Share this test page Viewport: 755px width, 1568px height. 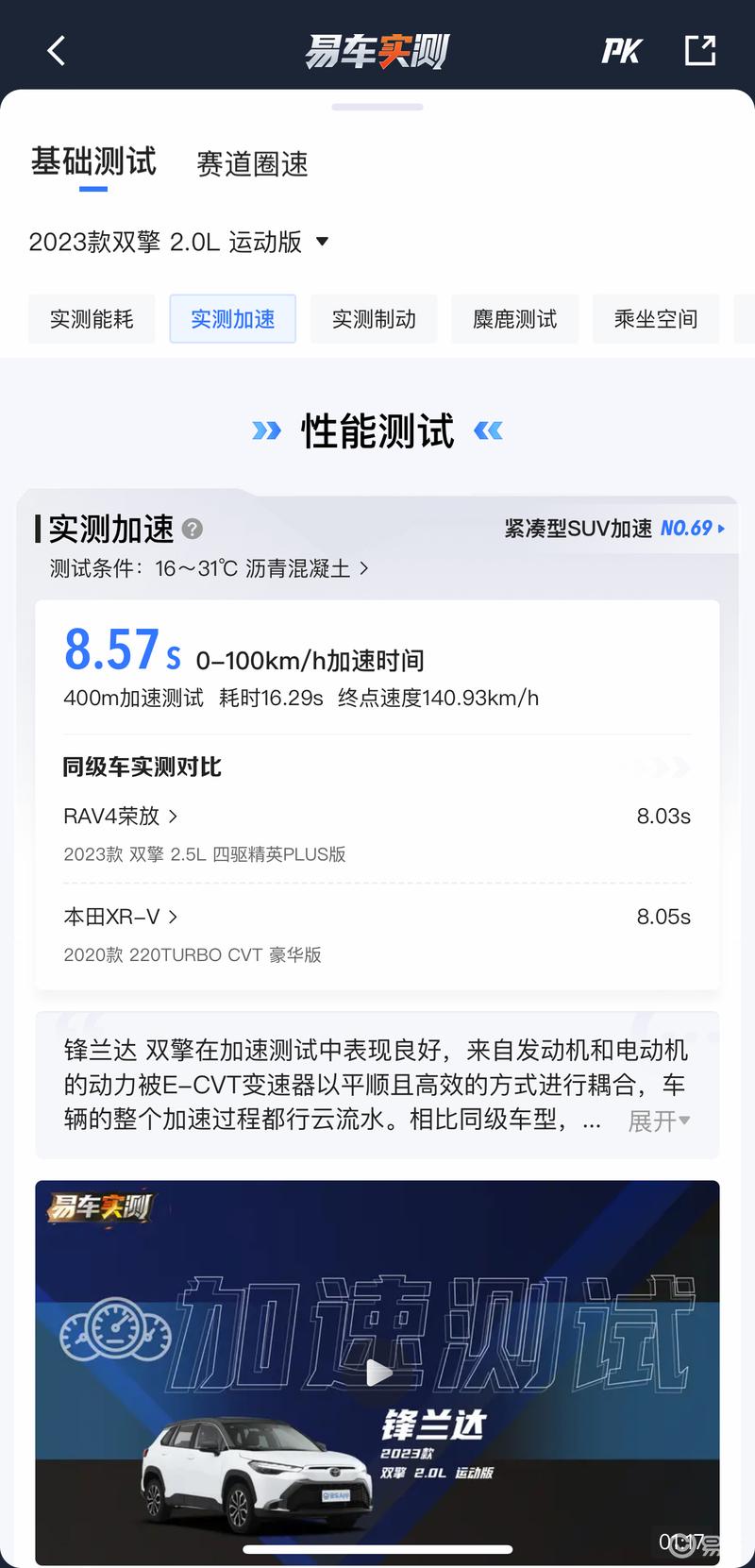click(x=699, y=50)
